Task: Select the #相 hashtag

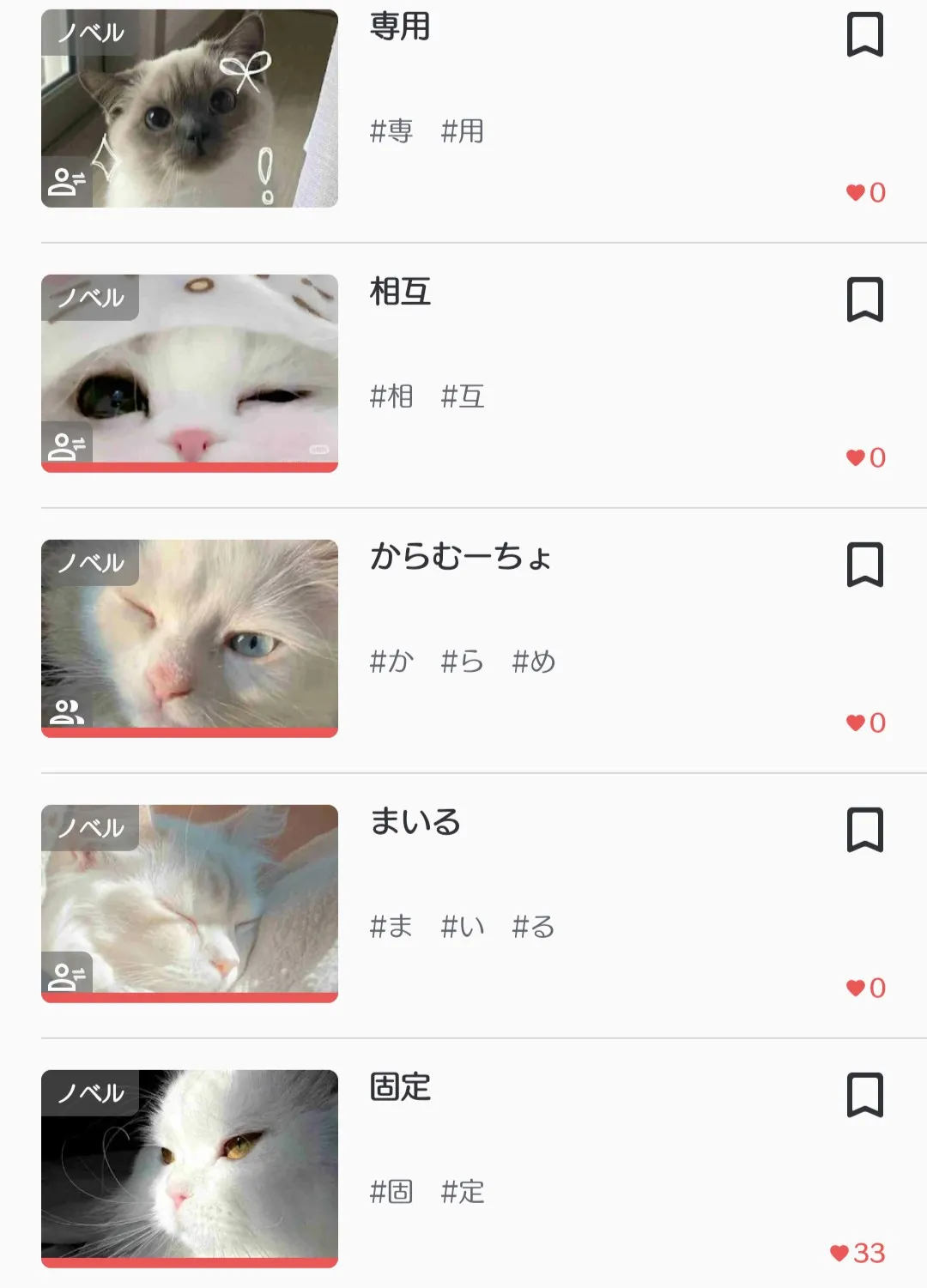Action: pos(391,396)
